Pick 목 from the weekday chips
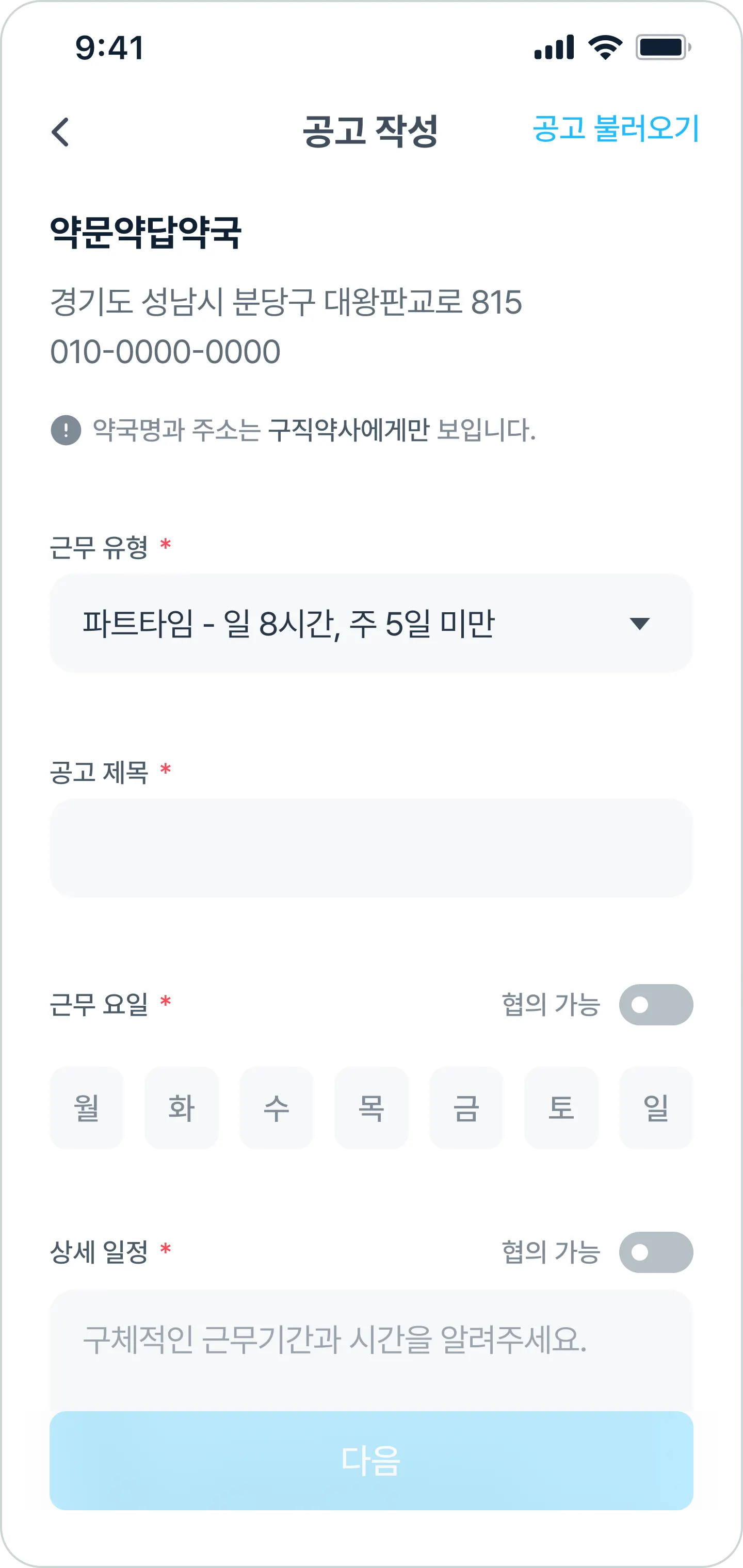 (x=372, y=1107)
